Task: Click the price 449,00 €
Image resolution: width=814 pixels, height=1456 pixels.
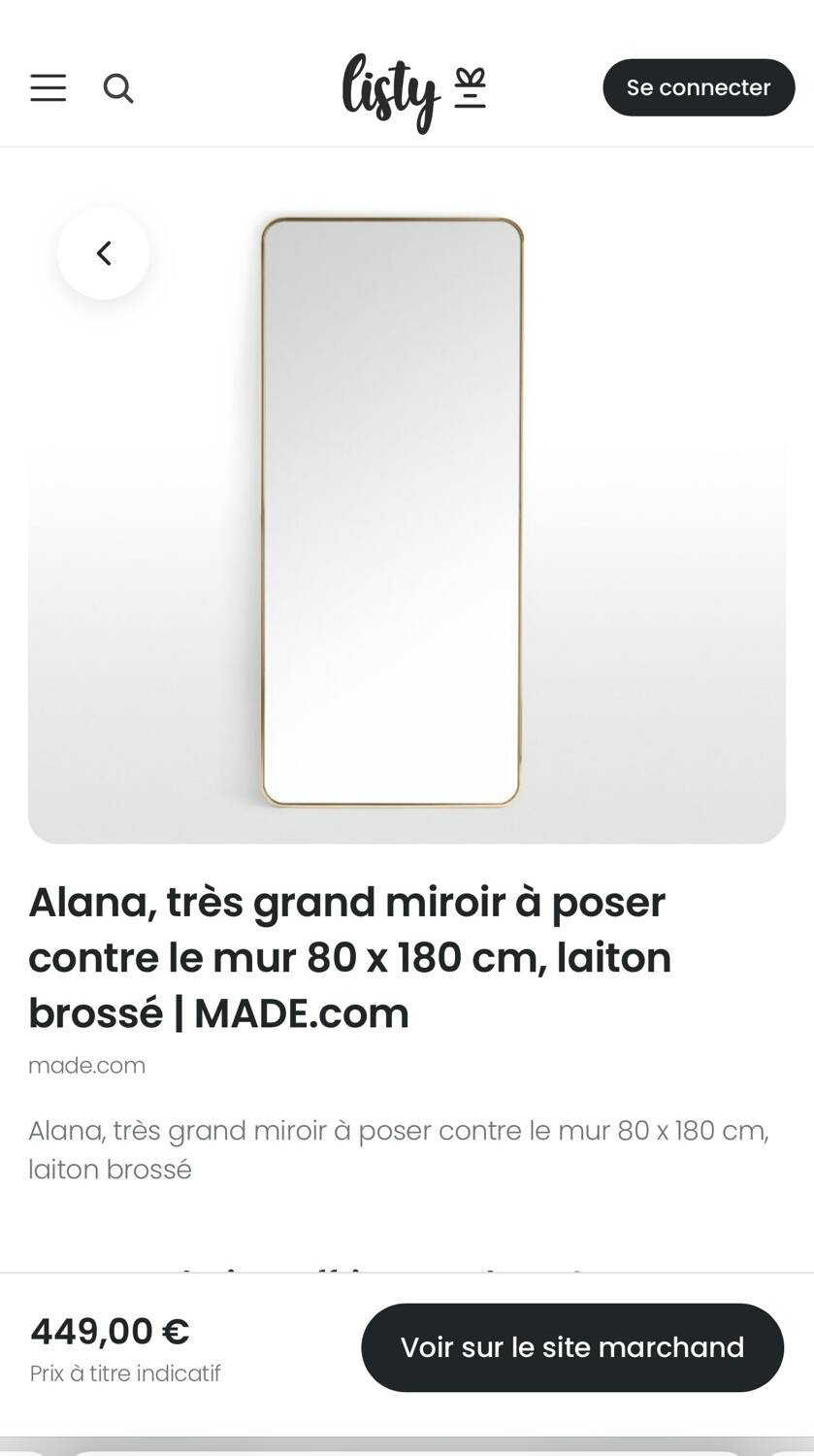Action: coord(110,1330)
